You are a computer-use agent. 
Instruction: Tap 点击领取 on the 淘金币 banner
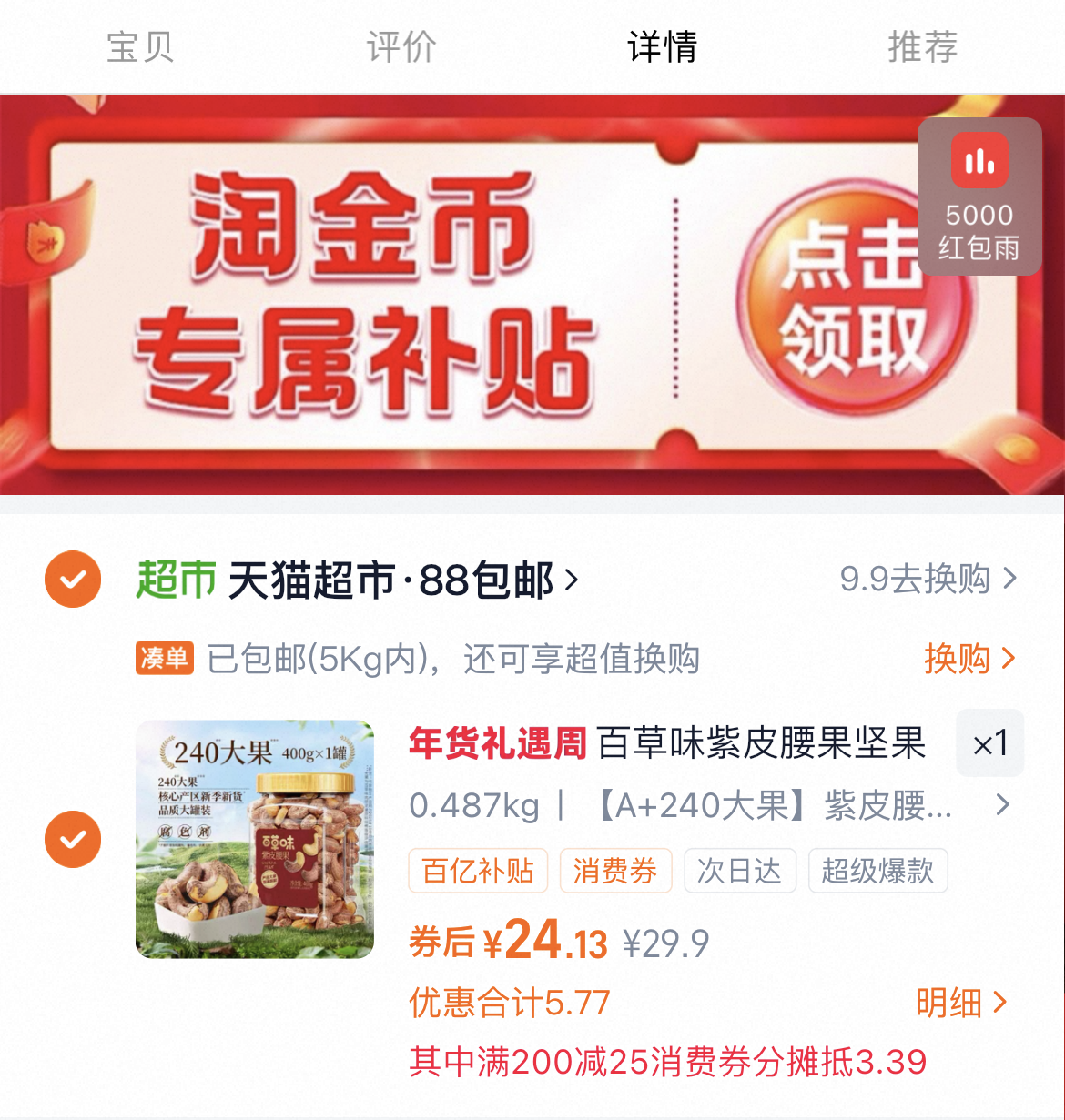pyautogui.click(x=854, y=298)
